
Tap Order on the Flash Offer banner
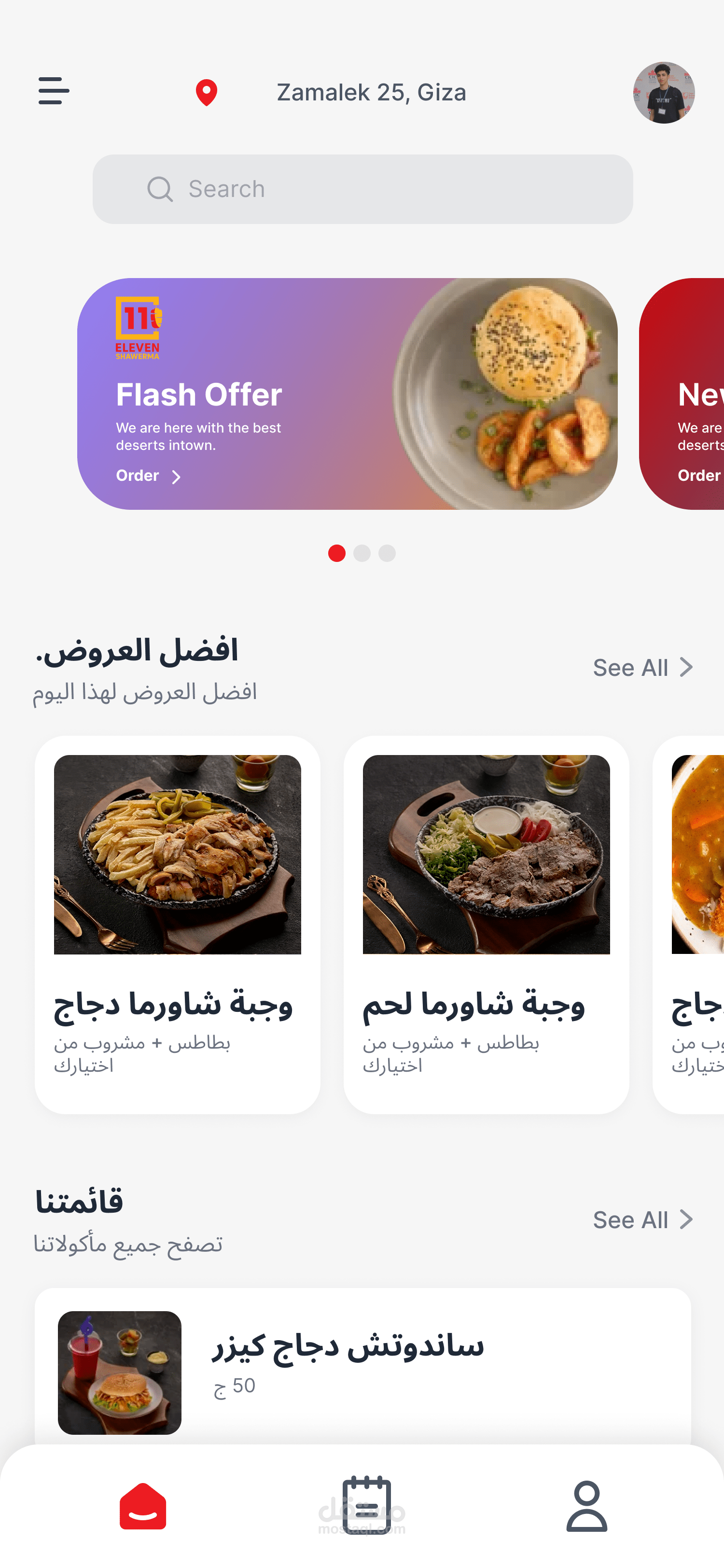click(x=148, y=476)
